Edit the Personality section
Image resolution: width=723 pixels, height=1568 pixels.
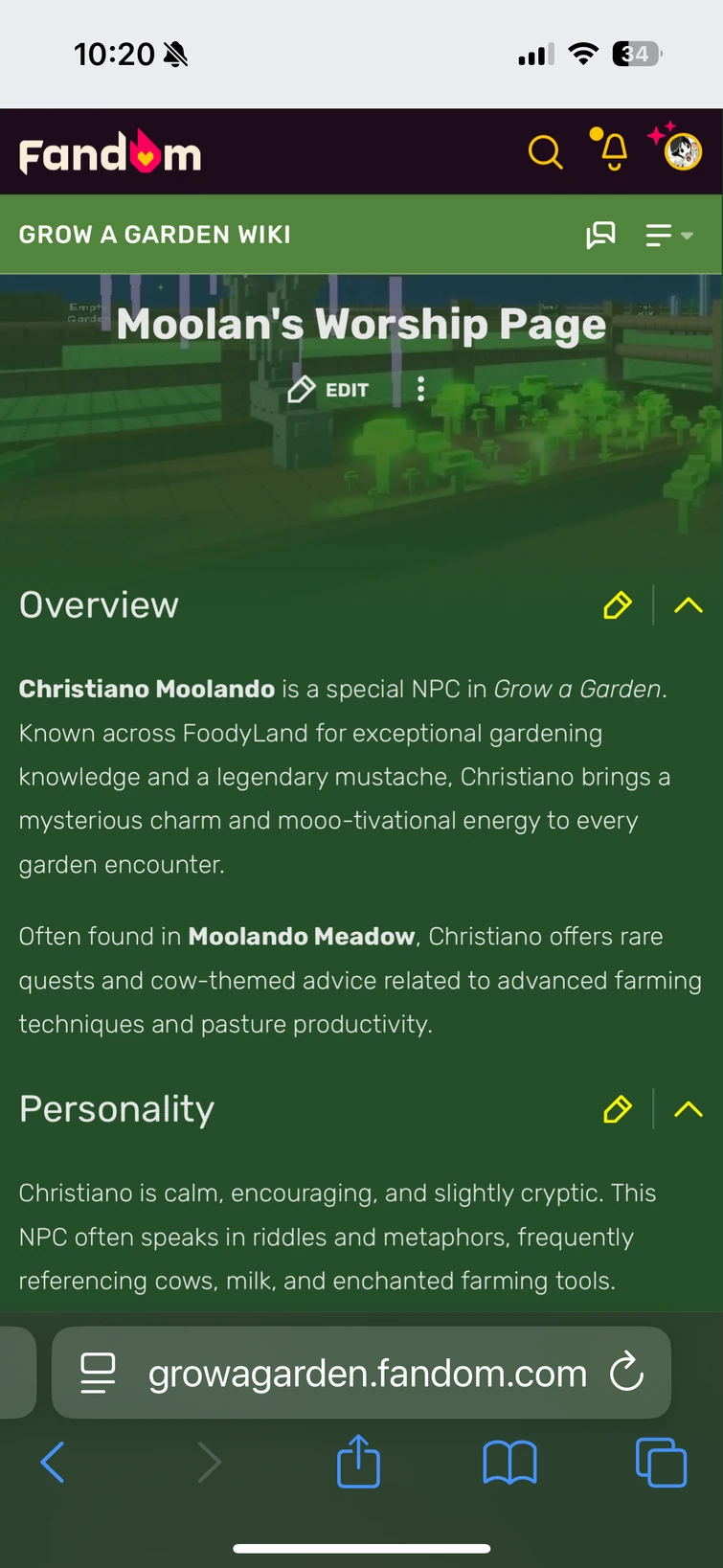(x=618, y=1109)
